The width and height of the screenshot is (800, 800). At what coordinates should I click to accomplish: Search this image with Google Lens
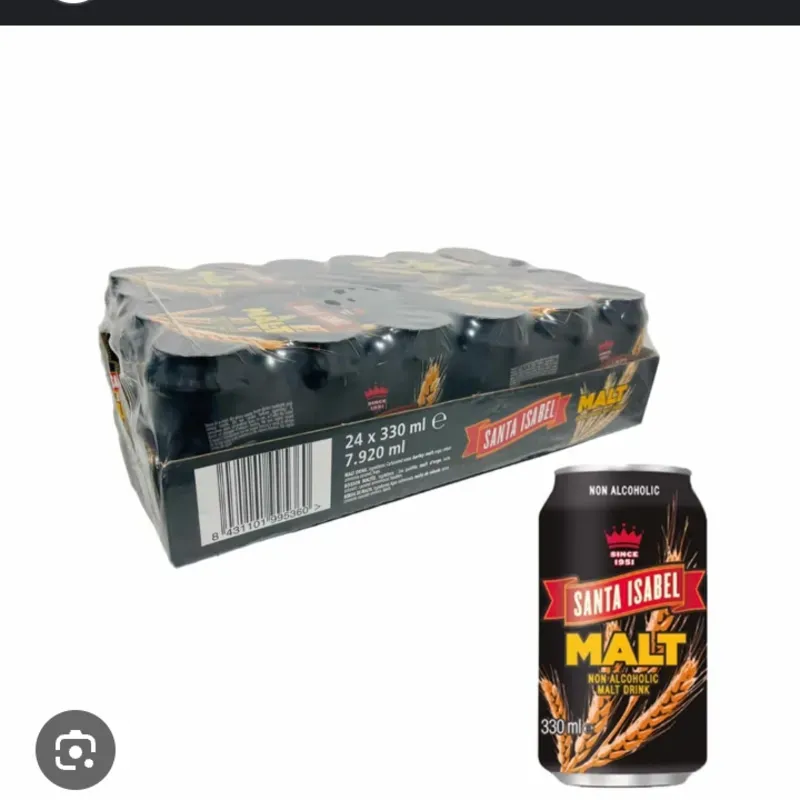click(75, 749)
